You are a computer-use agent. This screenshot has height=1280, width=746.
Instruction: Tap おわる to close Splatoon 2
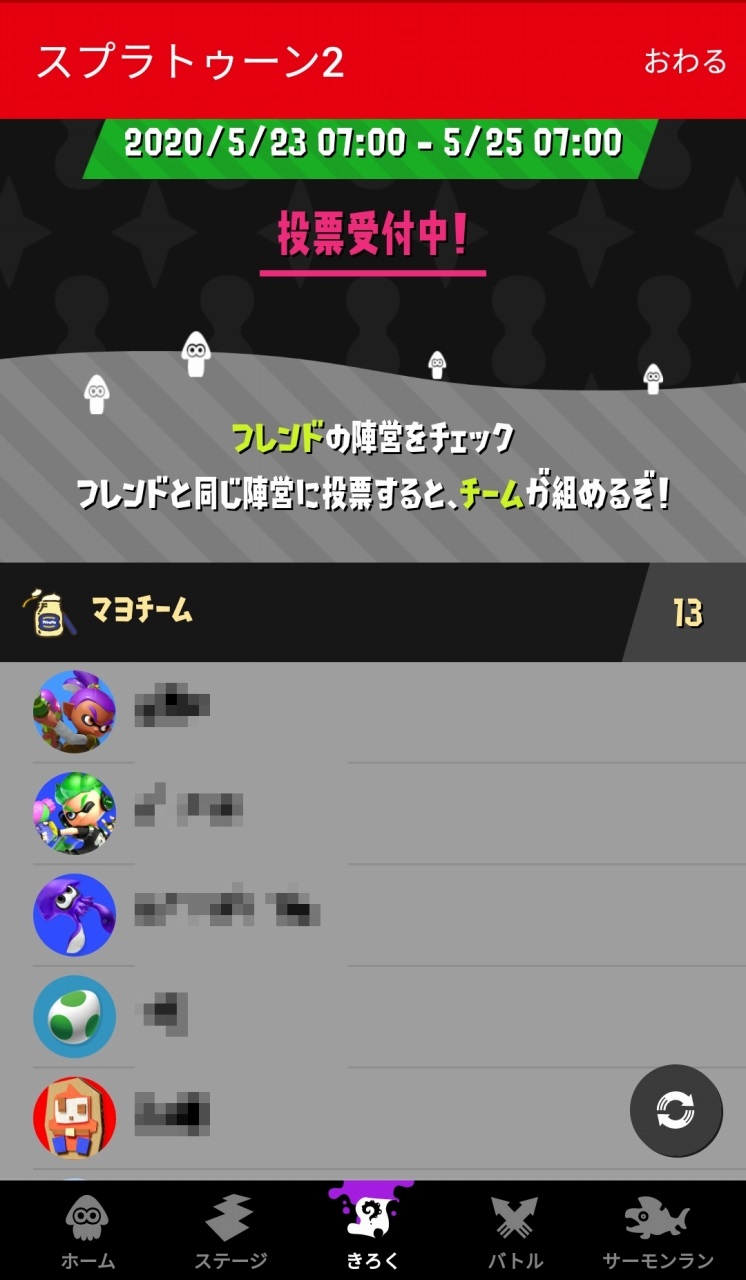(x=685, y=62)
